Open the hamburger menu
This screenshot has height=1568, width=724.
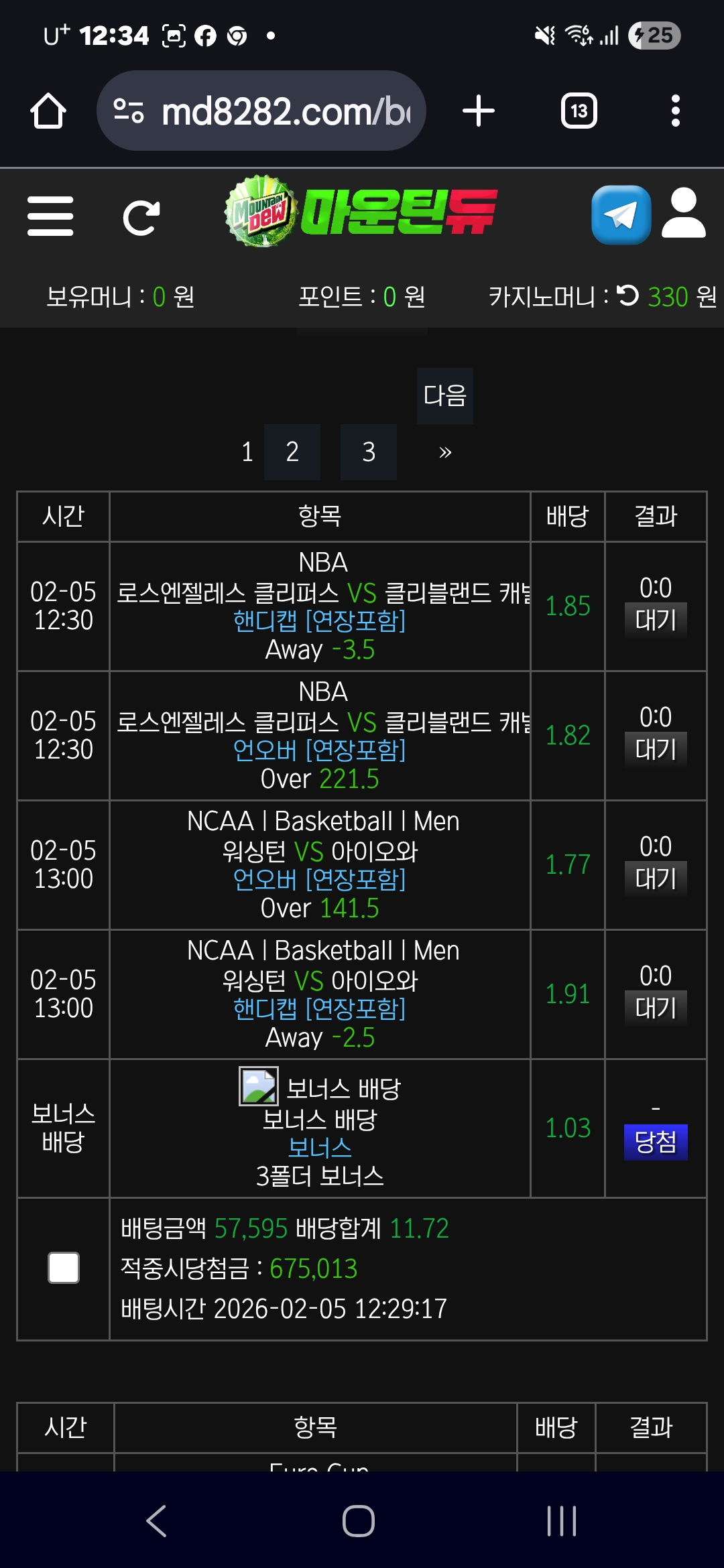click(x=50, y=216)
